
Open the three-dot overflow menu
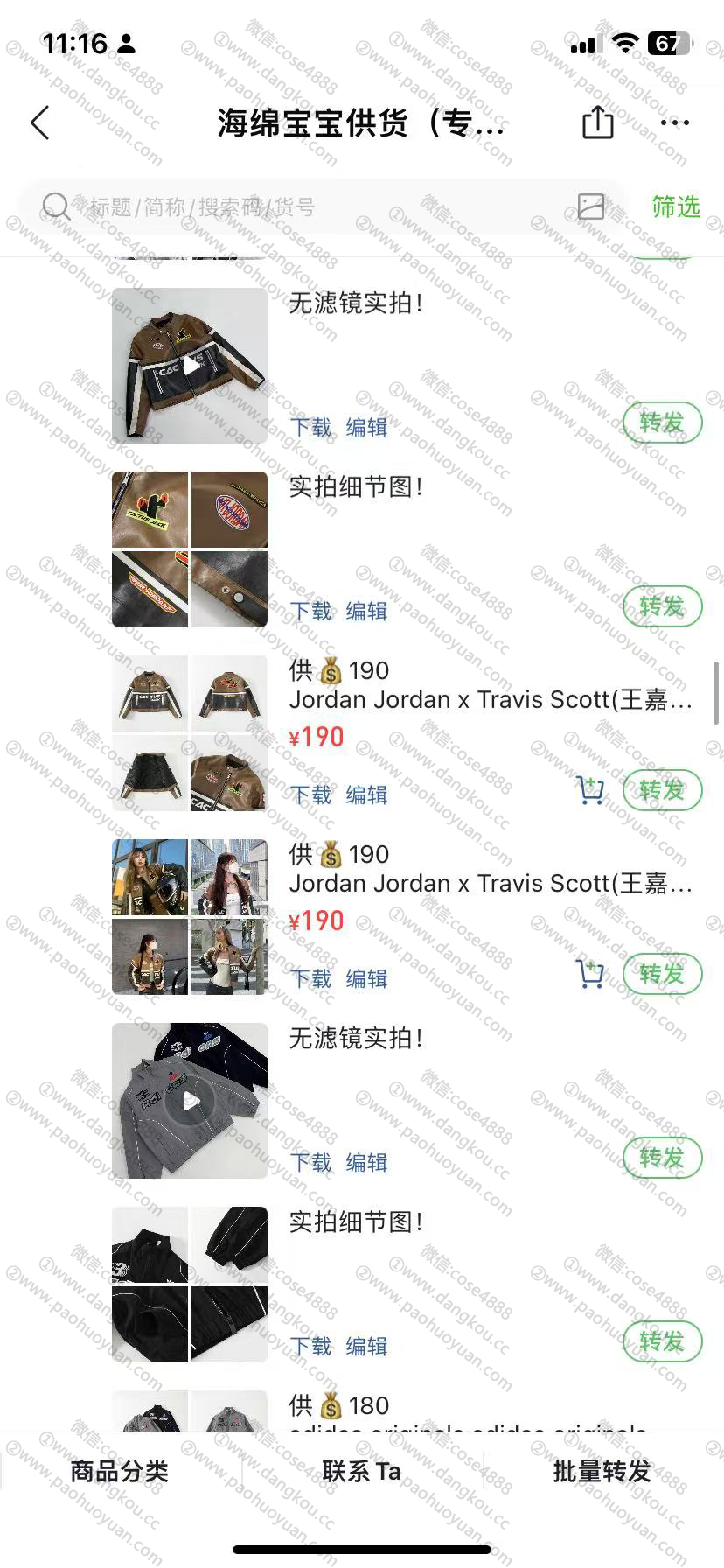click(674, 123)
